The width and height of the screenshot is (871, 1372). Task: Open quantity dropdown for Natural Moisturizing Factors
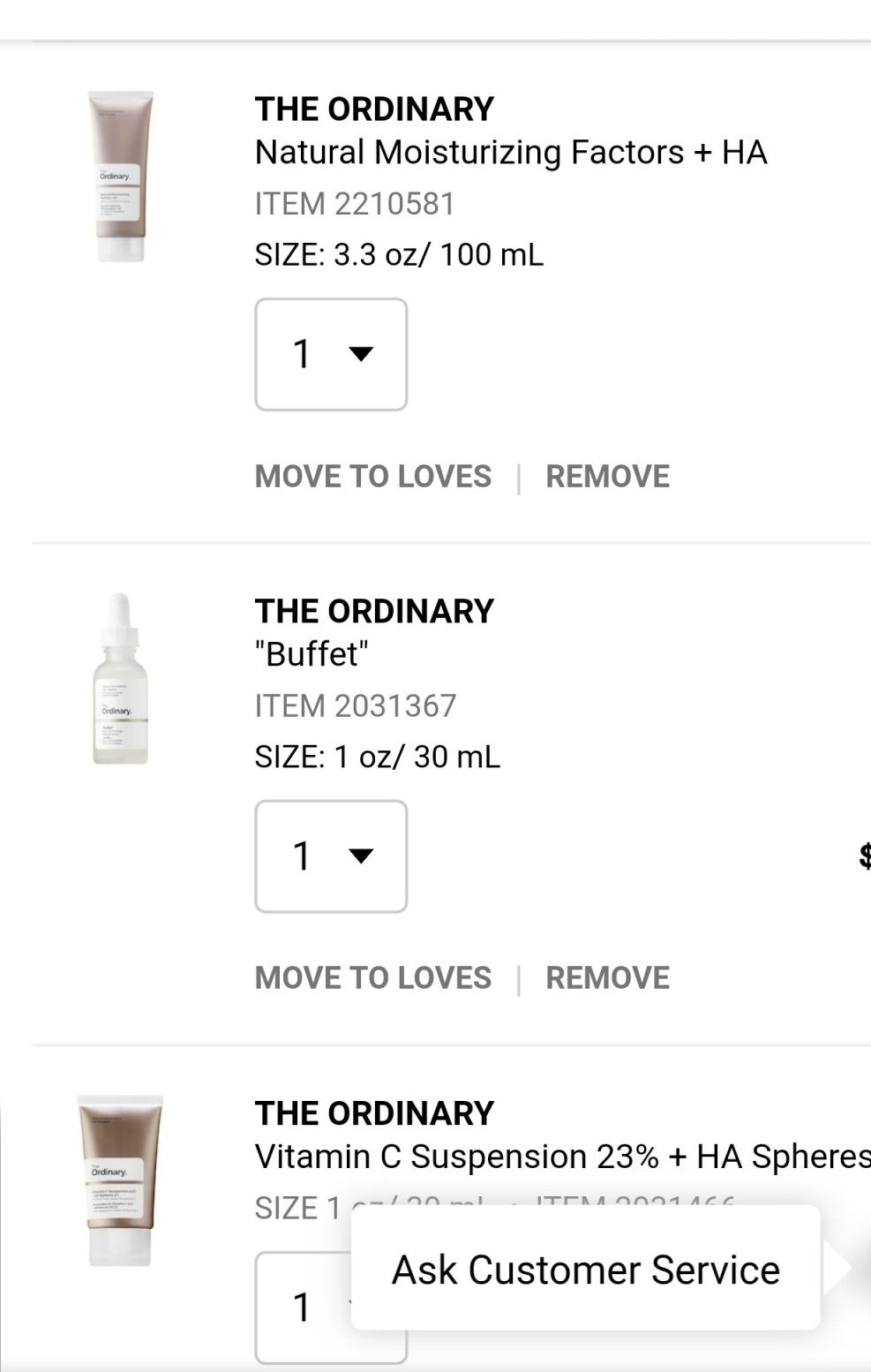(x=331, y=354)
